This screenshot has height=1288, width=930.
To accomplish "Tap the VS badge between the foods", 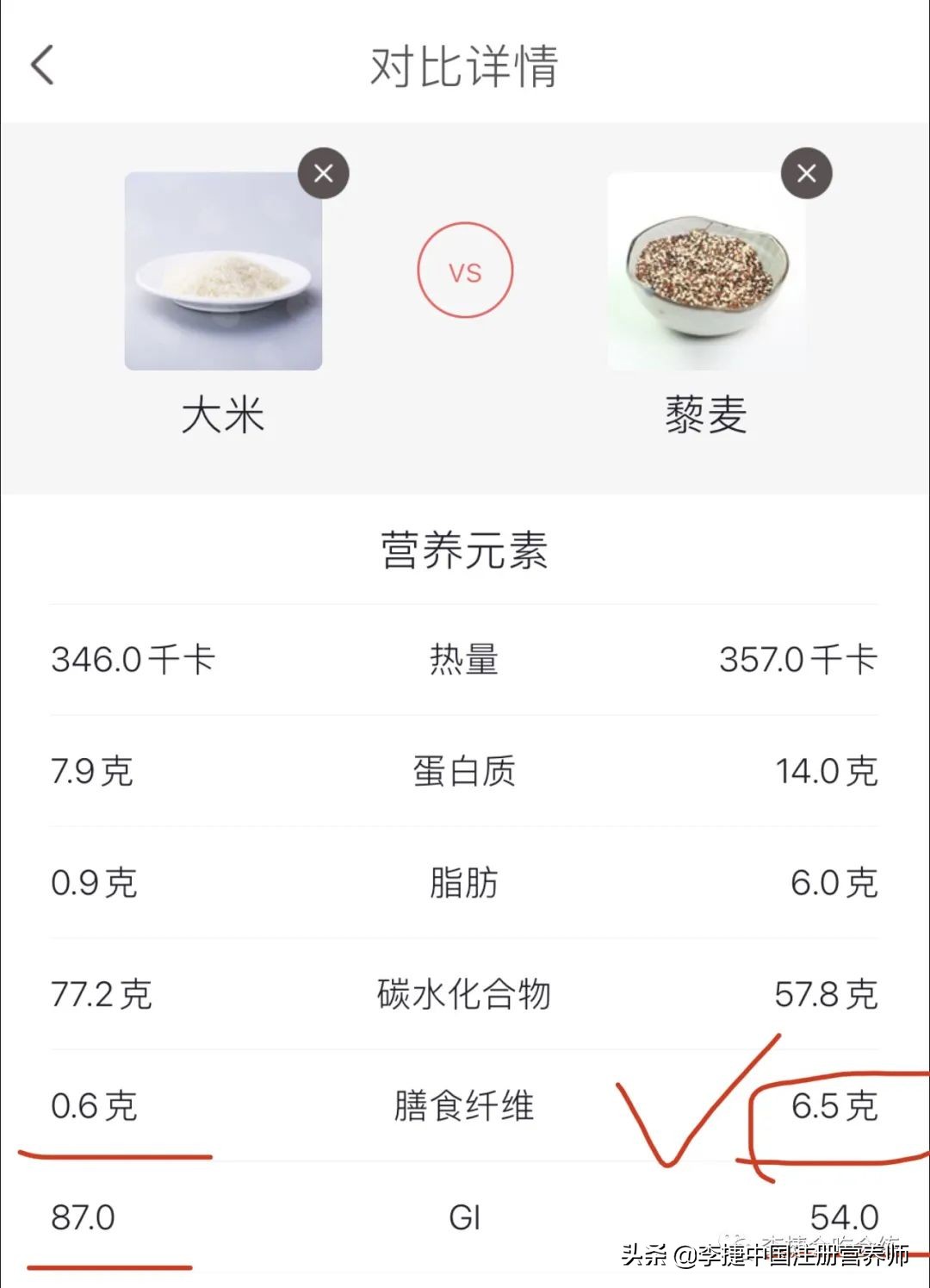I will [466, 271].
